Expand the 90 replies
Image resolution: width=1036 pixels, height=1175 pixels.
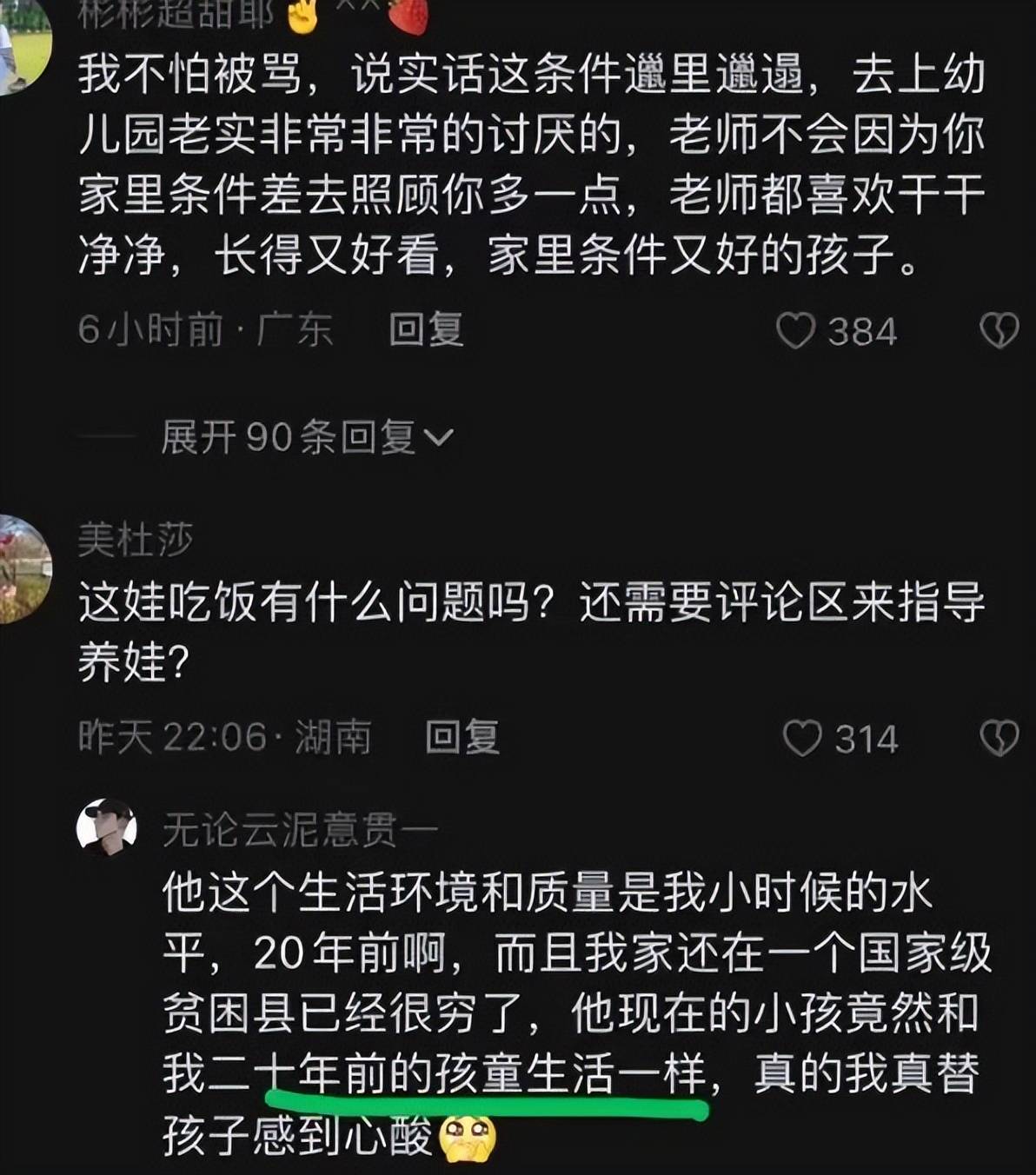click(x=306, y=437)
